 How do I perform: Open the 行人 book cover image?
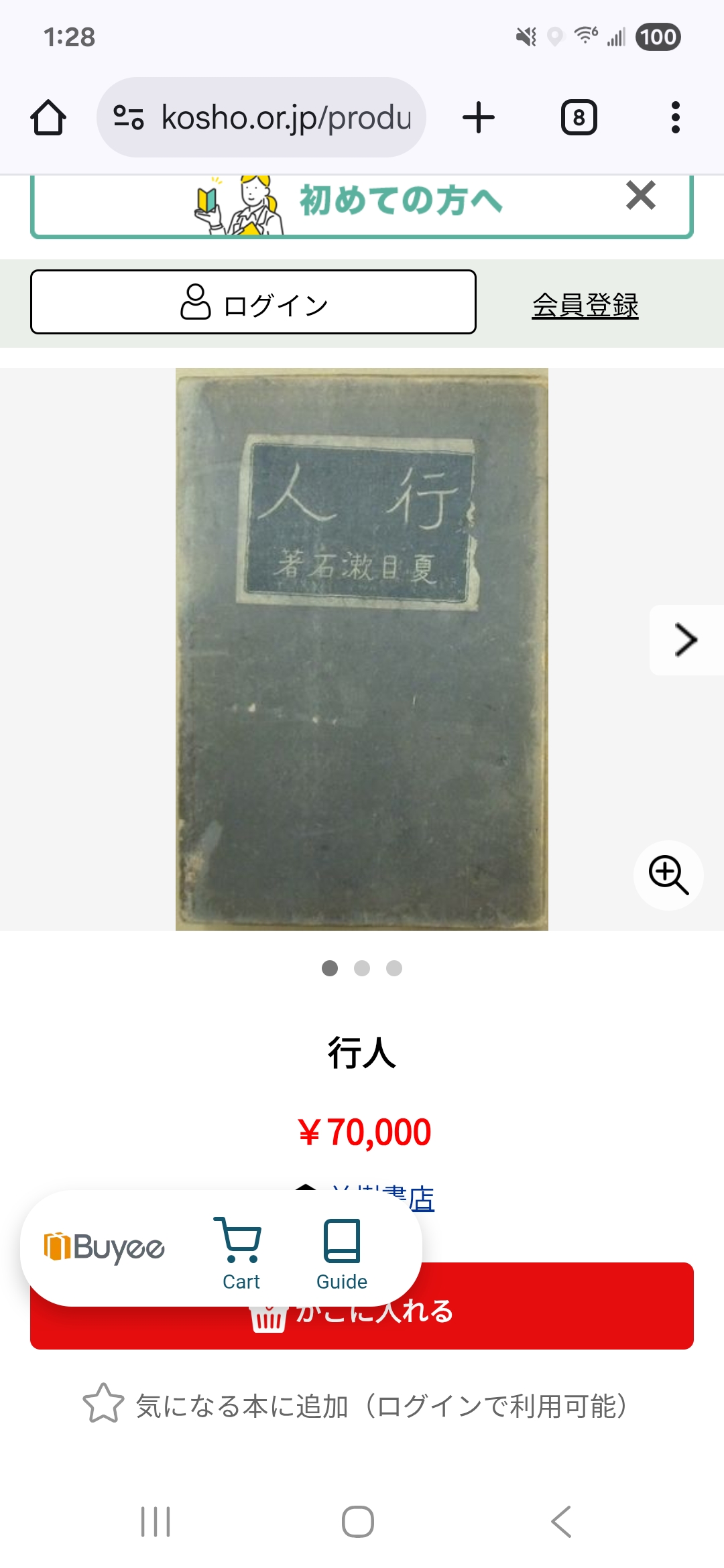click(x=362, y=649)
